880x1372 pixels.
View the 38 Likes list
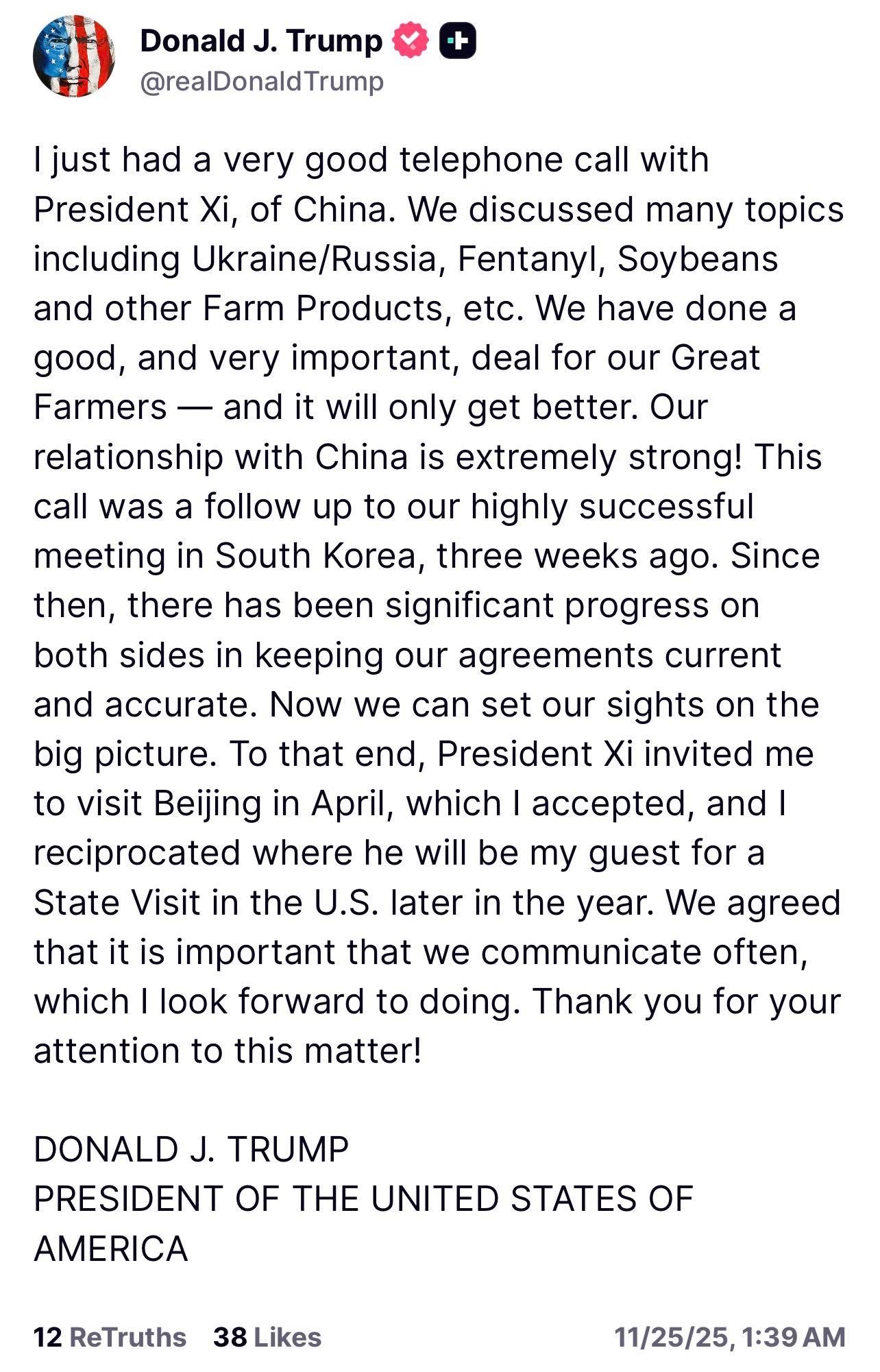(267, 1336)
